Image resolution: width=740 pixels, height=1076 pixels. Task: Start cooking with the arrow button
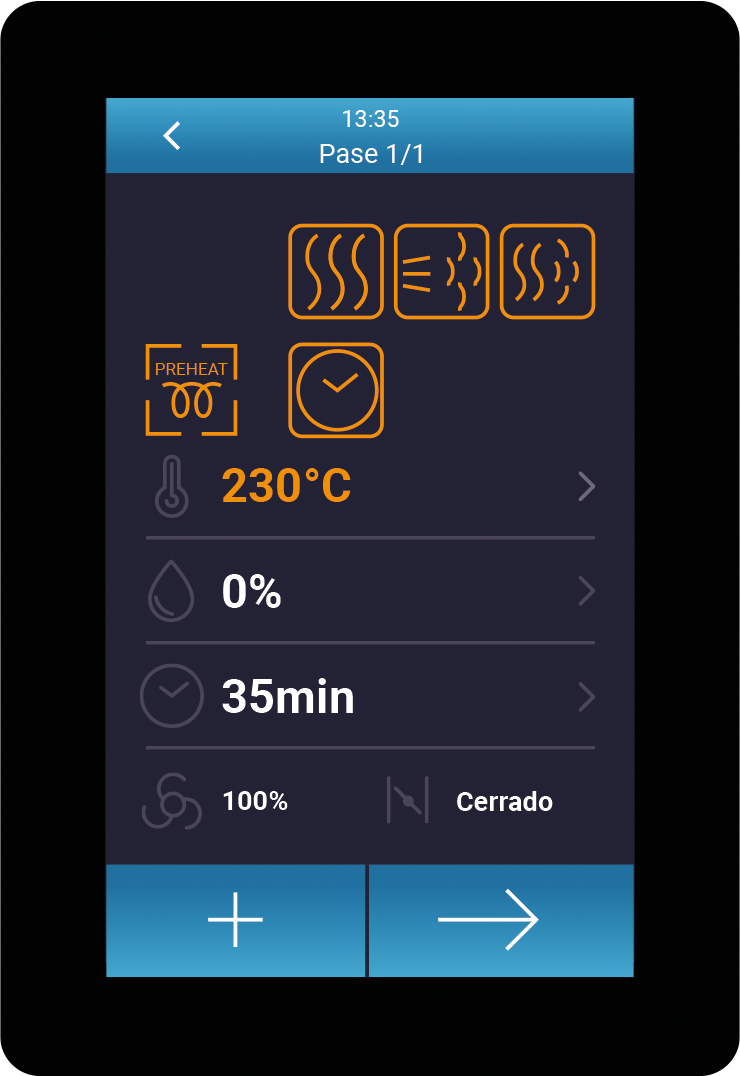click(x=503, y=919)
